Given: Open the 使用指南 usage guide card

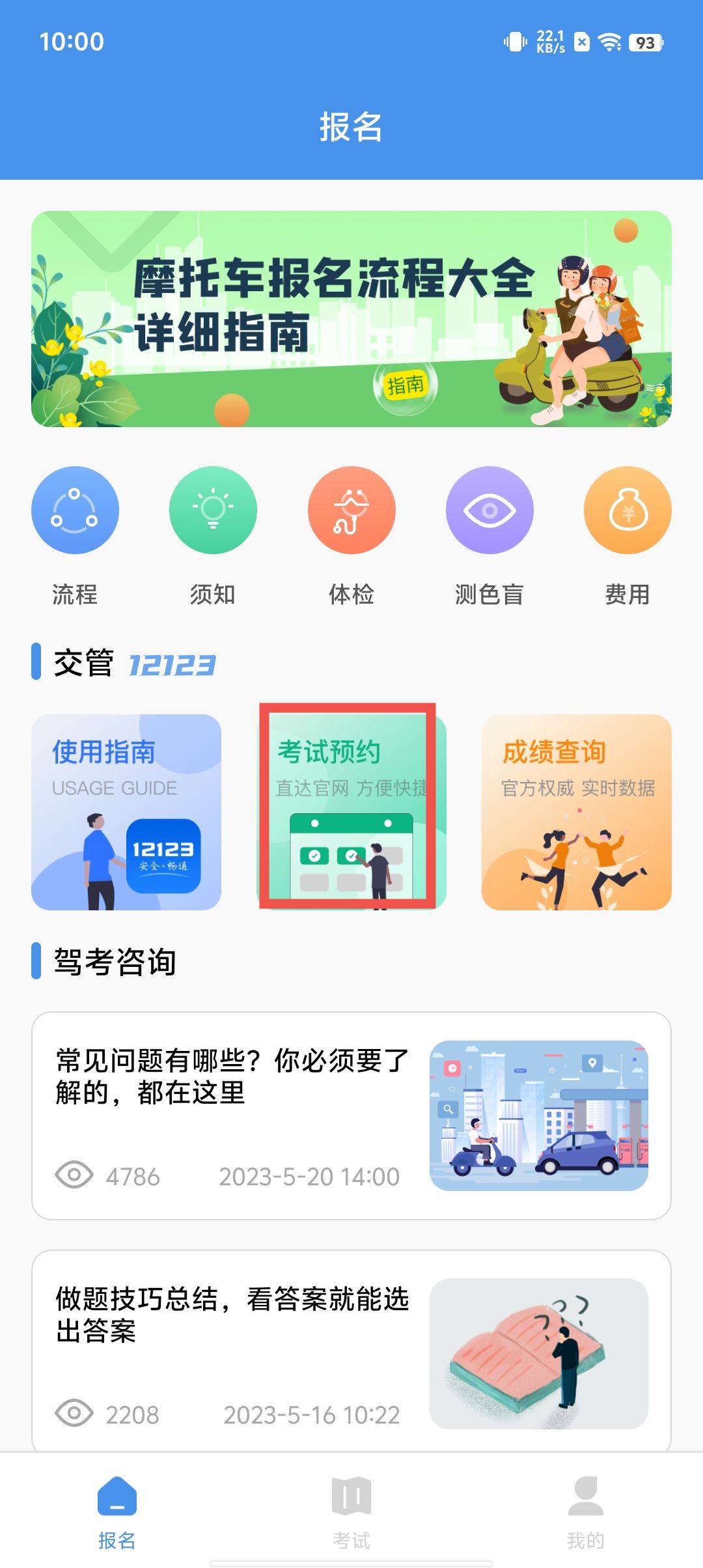Looking at the screenshot, I should [x=126, y=812].
